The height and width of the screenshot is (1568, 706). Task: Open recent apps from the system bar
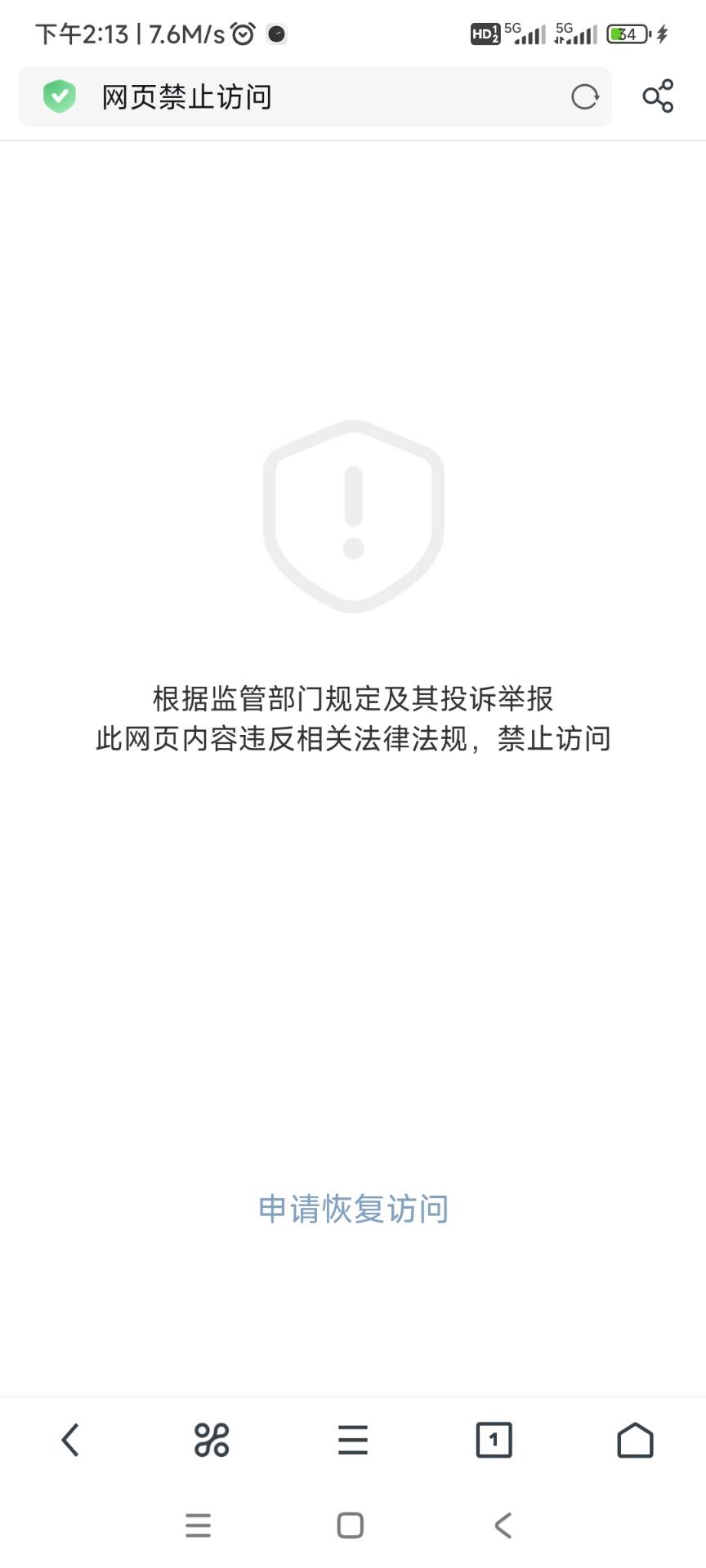pos(199,1525)
